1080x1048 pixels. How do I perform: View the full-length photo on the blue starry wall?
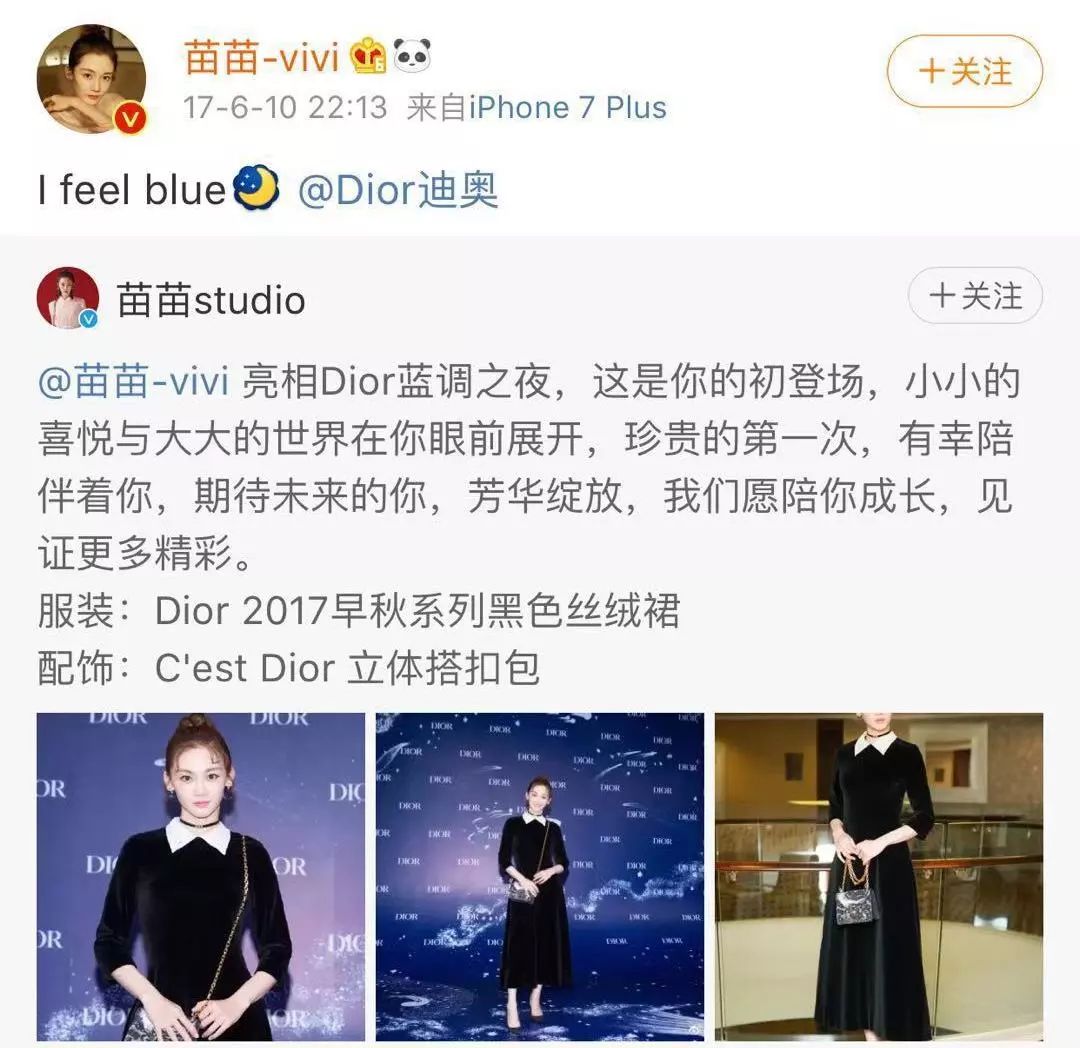540,876
